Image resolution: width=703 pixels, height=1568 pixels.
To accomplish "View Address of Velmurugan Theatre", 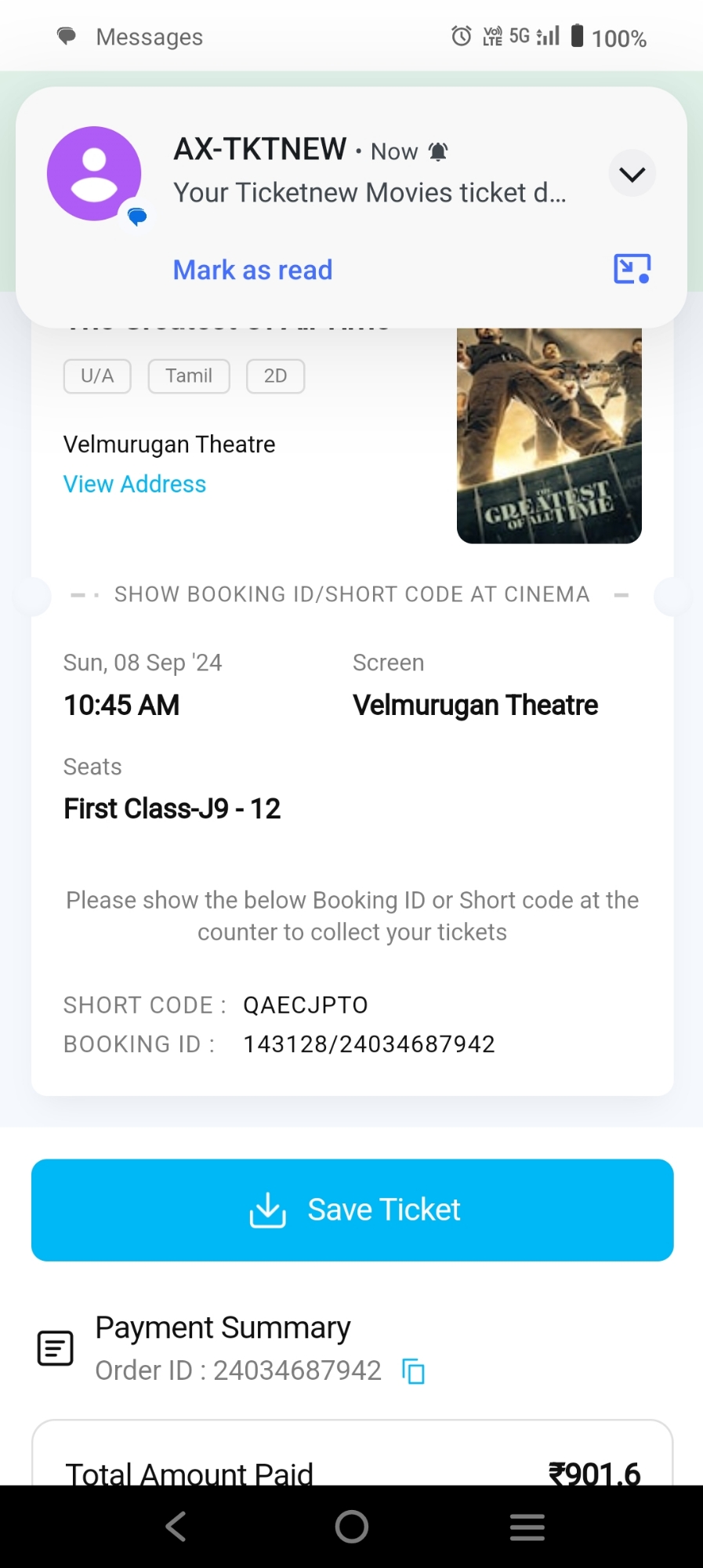I will pos(135,485).
